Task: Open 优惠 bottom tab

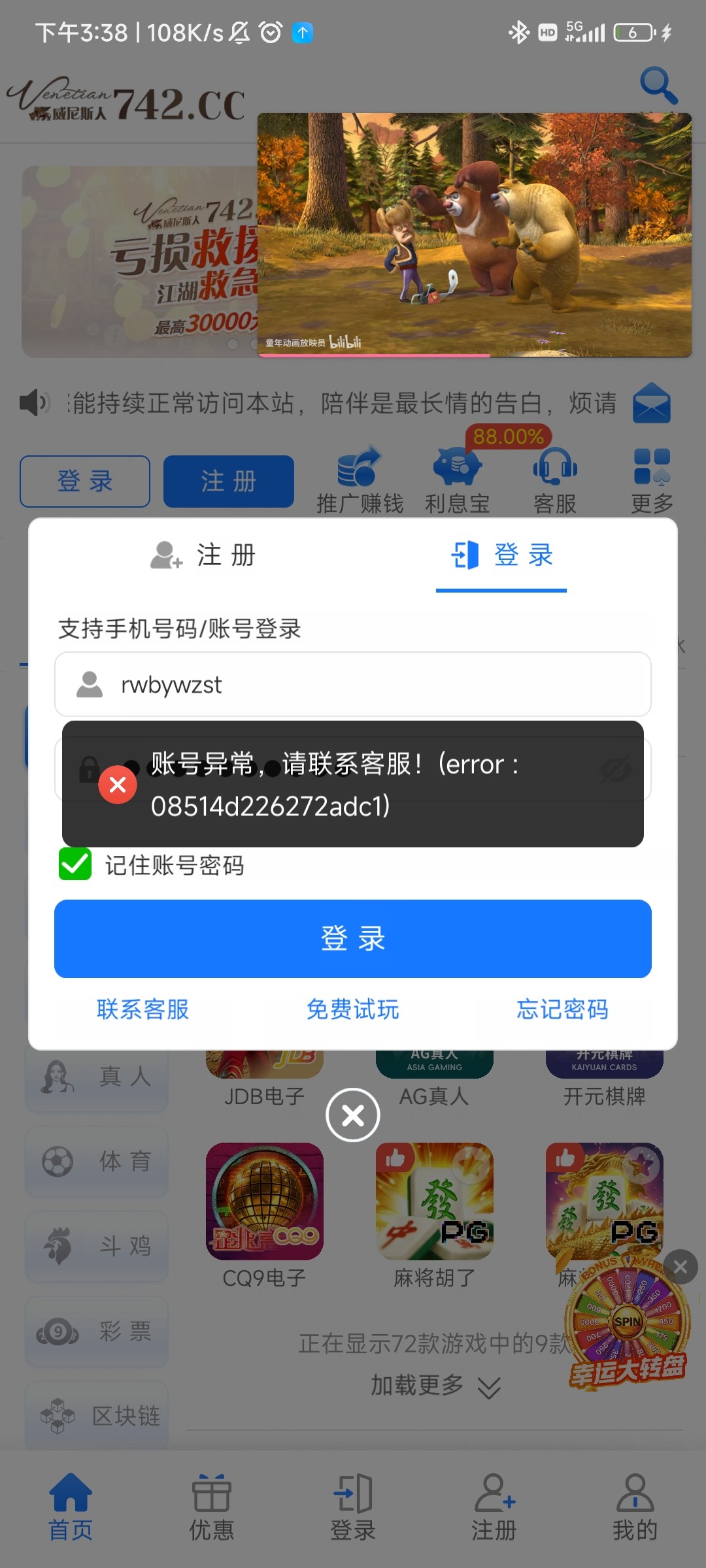Action: coord(212,1503)
